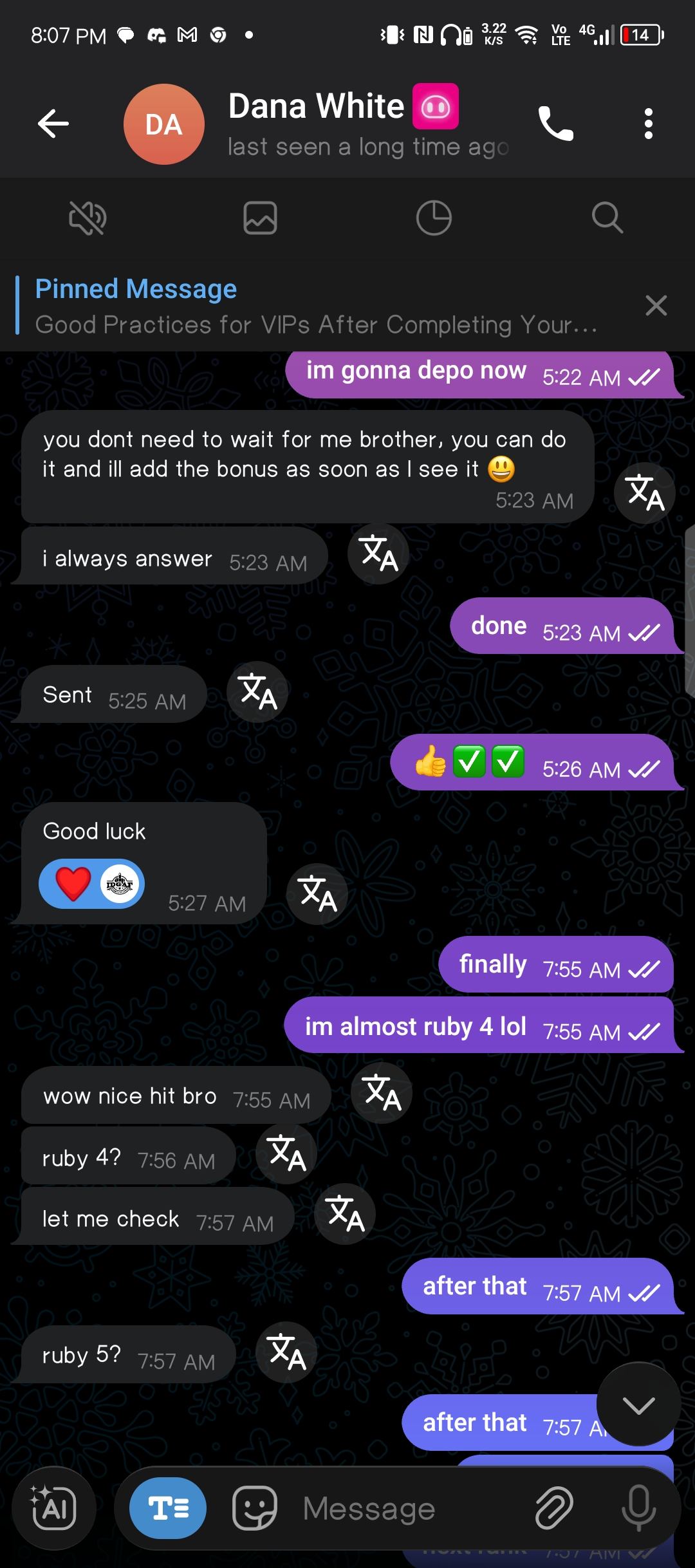
Task: Open the text formatting button
Action: click(x=168, y=1507)
